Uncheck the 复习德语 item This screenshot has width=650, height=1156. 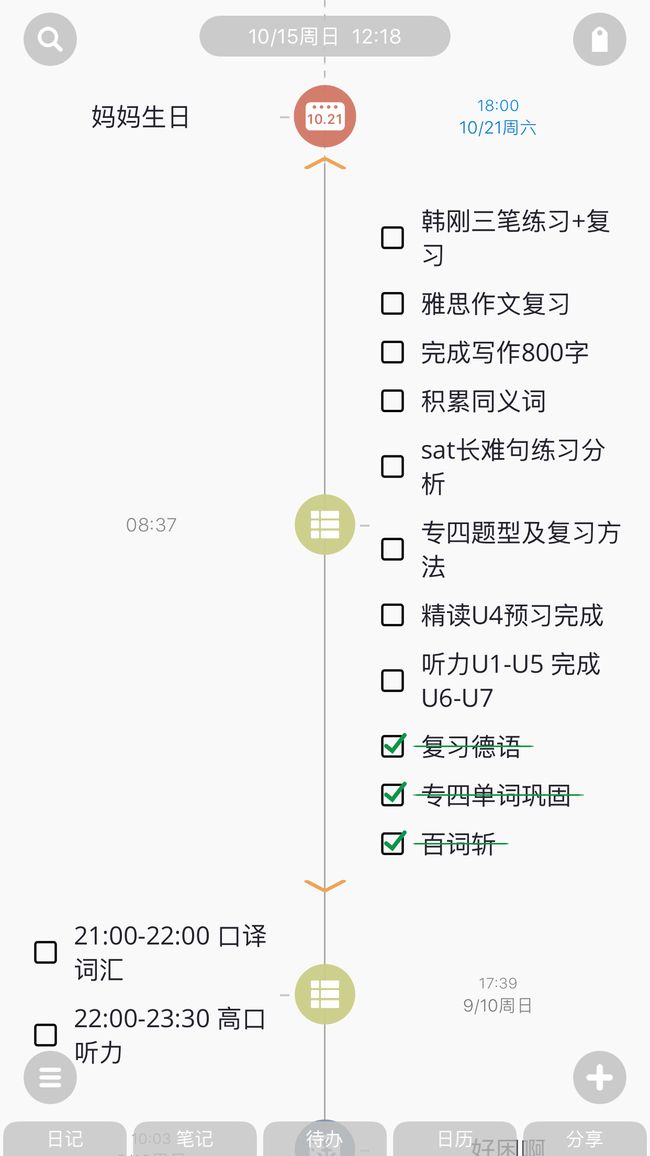pyautogui.click(x=393, y=746)
